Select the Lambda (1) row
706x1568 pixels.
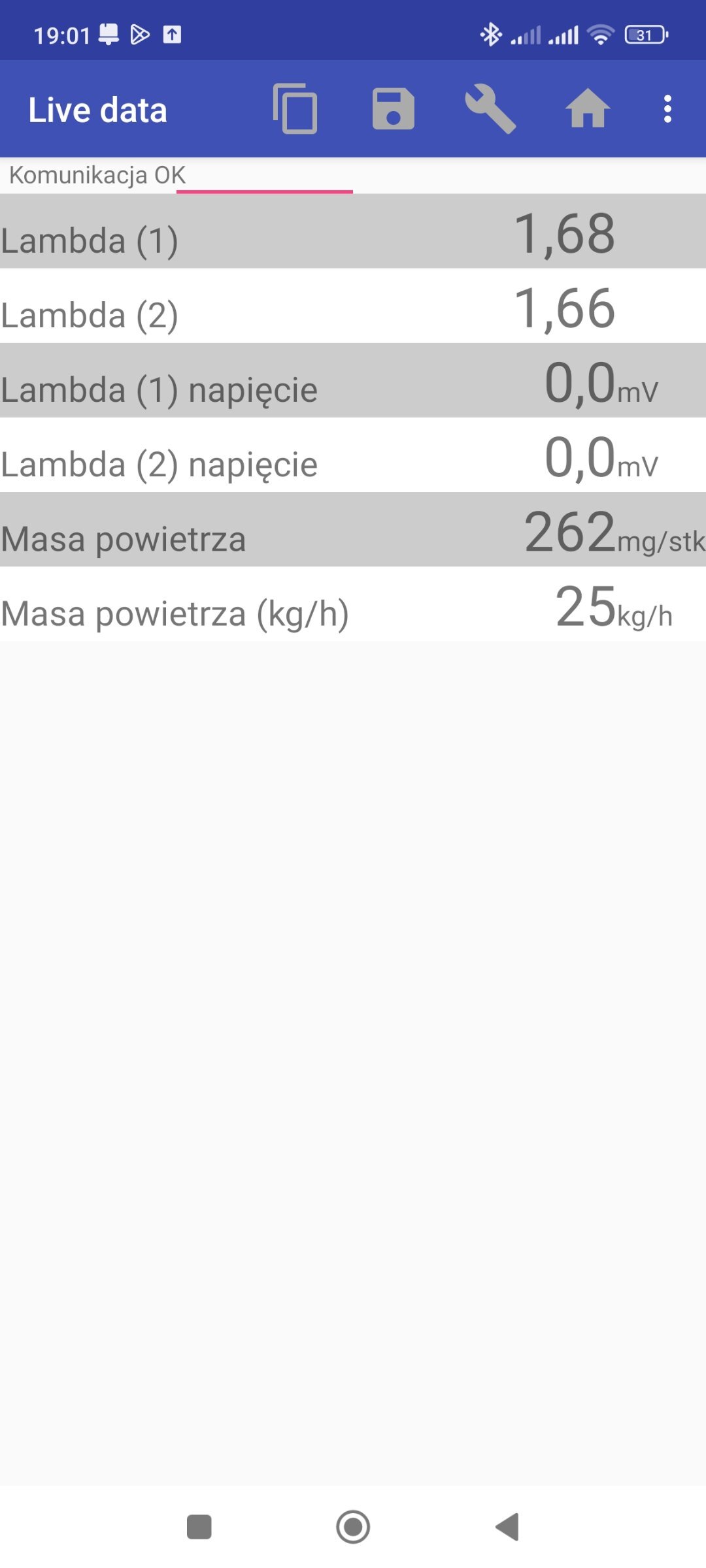pyautogui.click(x=353, y=231)
